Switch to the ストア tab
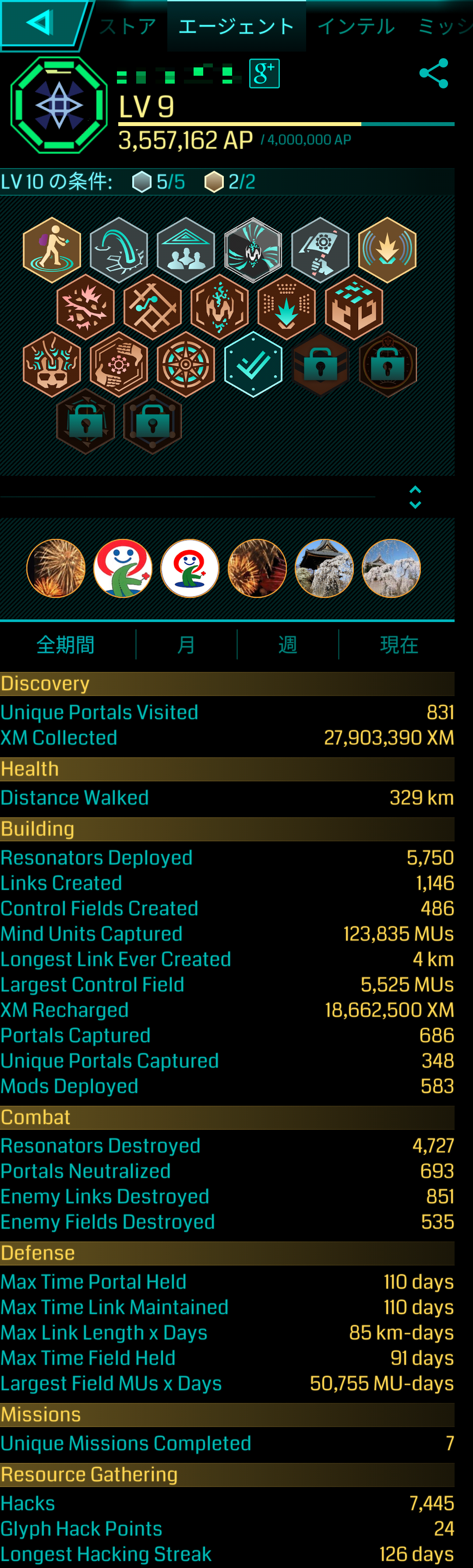Screen dimensions: 473x1568 click(x=128, y=26)
